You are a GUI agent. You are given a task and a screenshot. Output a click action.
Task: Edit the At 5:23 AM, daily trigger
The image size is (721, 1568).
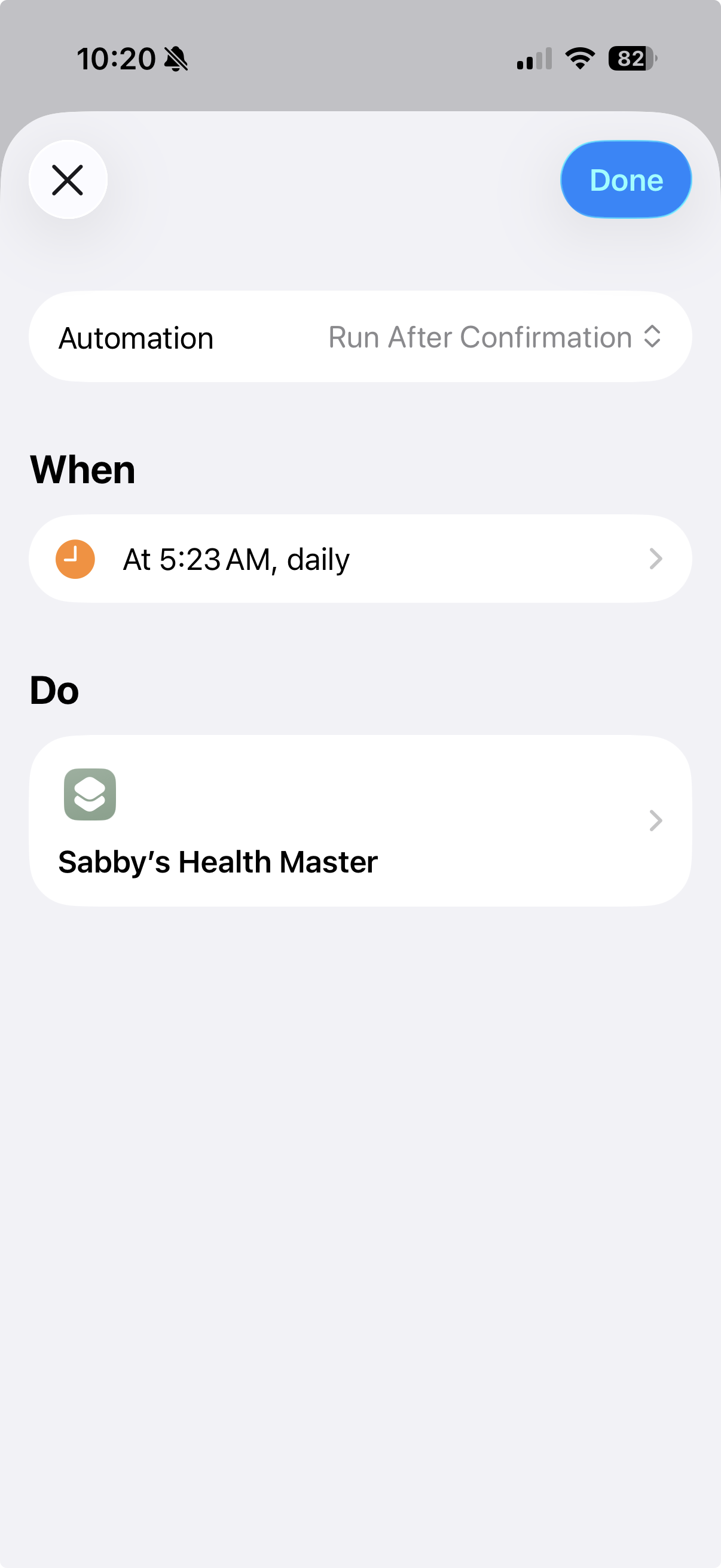(360, 559)
